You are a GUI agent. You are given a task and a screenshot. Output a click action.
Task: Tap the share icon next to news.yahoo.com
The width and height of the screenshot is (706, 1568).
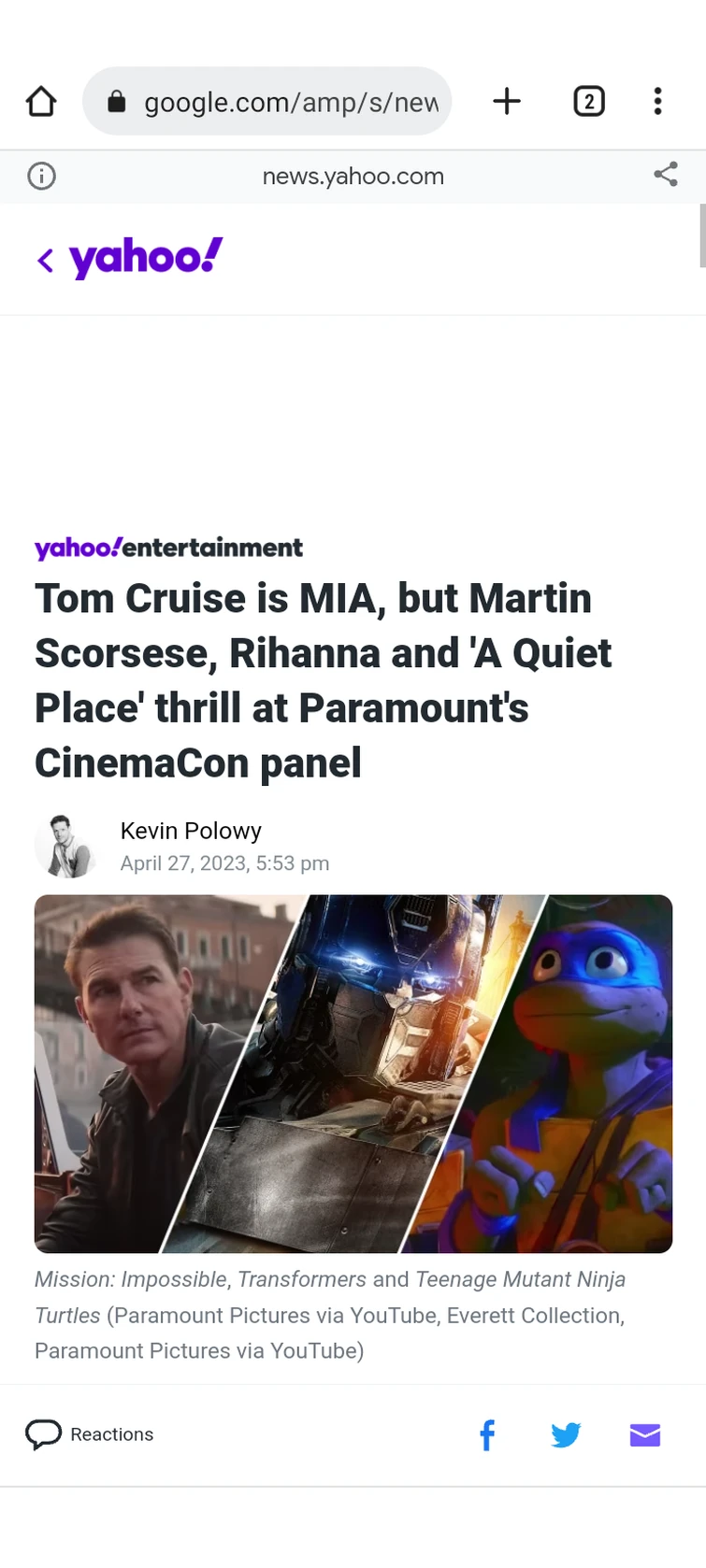click(665, 176)
